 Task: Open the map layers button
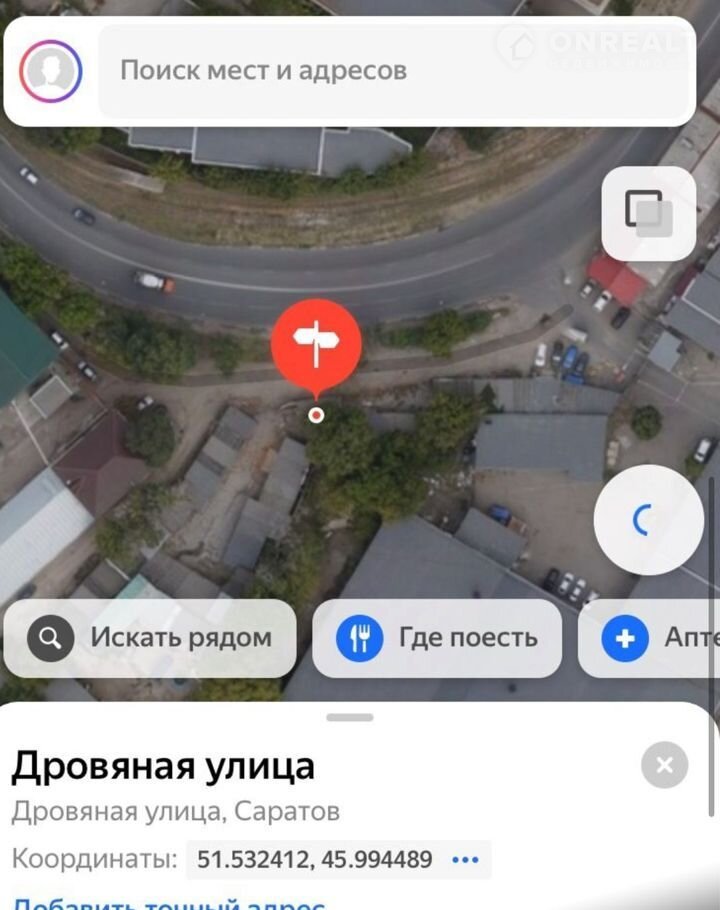point(649,213)
